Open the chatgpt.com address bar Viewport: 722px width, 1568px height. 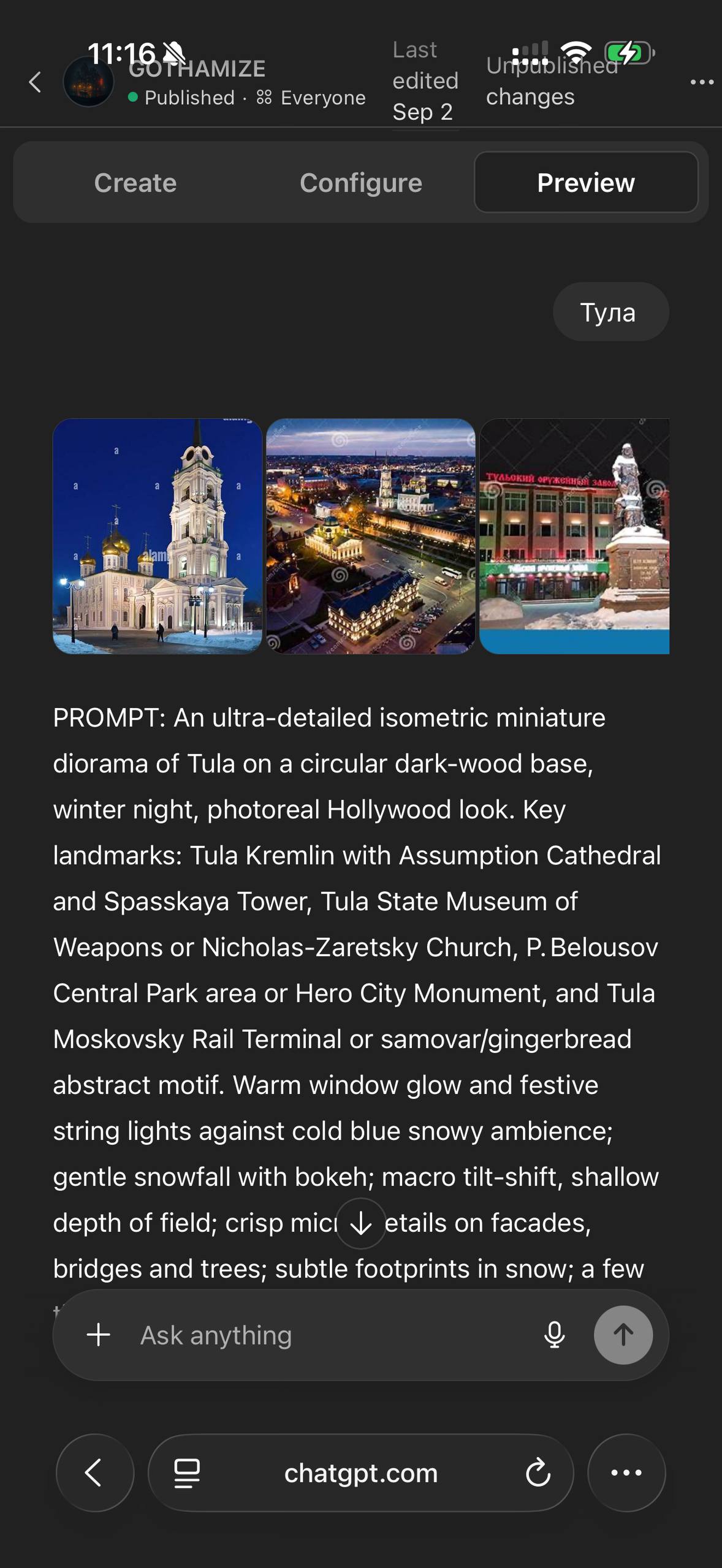pyautogui.click(x=361, y=1473)
